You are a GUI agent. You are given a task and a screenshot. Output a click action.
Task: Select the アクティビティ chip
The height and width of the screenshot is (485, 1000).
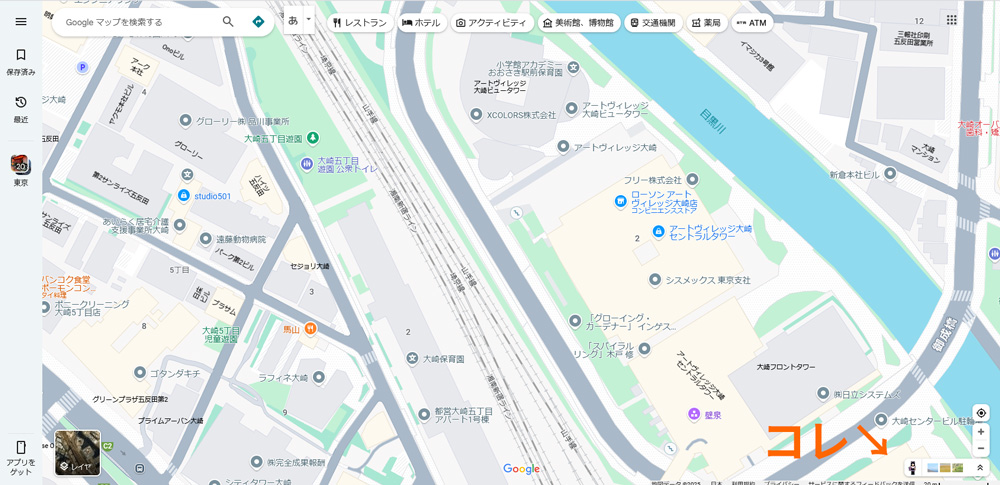490,22
